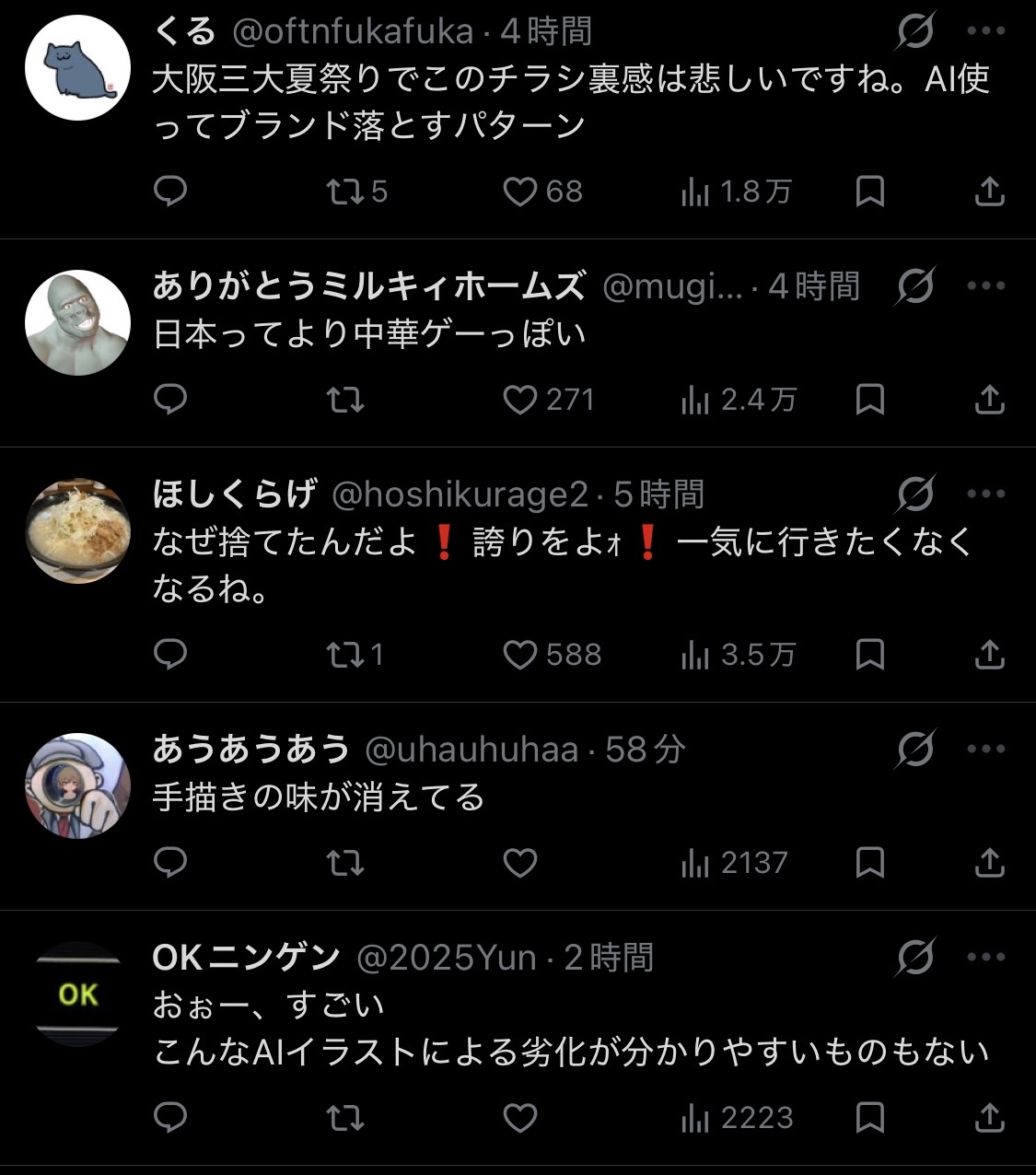Screen dimensions: 1036x1175
Task: Open くる's cat profile avatar
Action: (77, 68)
